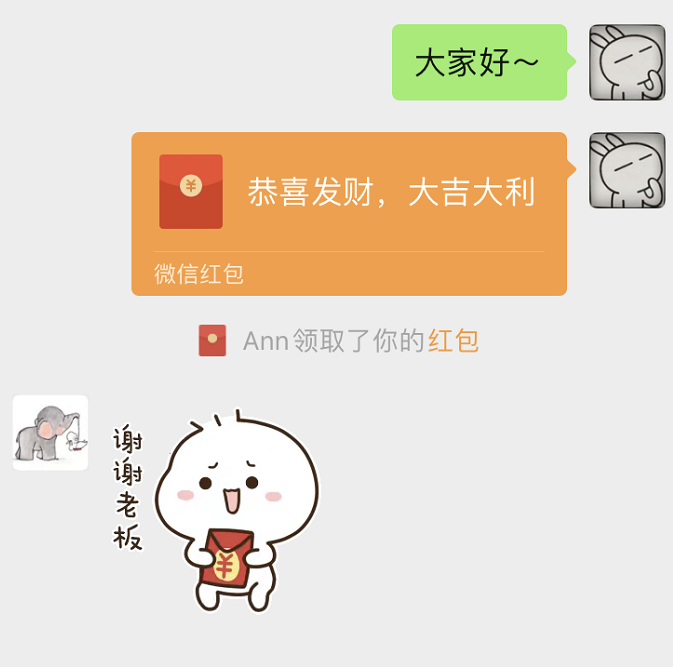This screenshot has height=667, width=673.
Task: Tap the 大家好~ message bubble
Action: pyautogui.click(x=479, y=63)
